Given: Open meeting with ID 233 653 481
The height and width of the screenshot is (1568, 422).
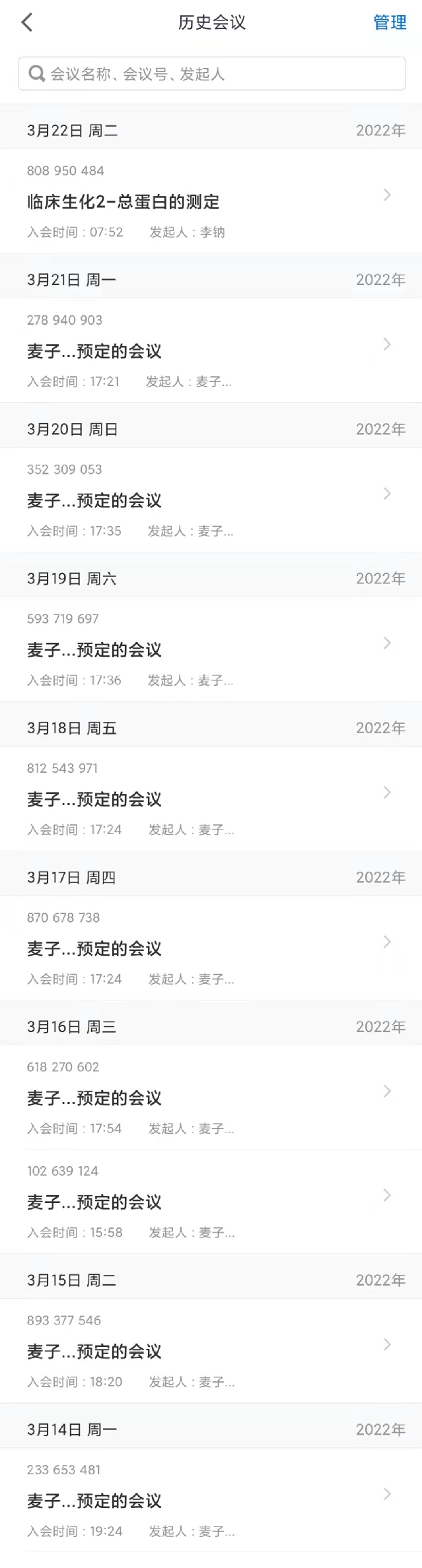Looking at the screenshot, I should (x=211, y=1500).
